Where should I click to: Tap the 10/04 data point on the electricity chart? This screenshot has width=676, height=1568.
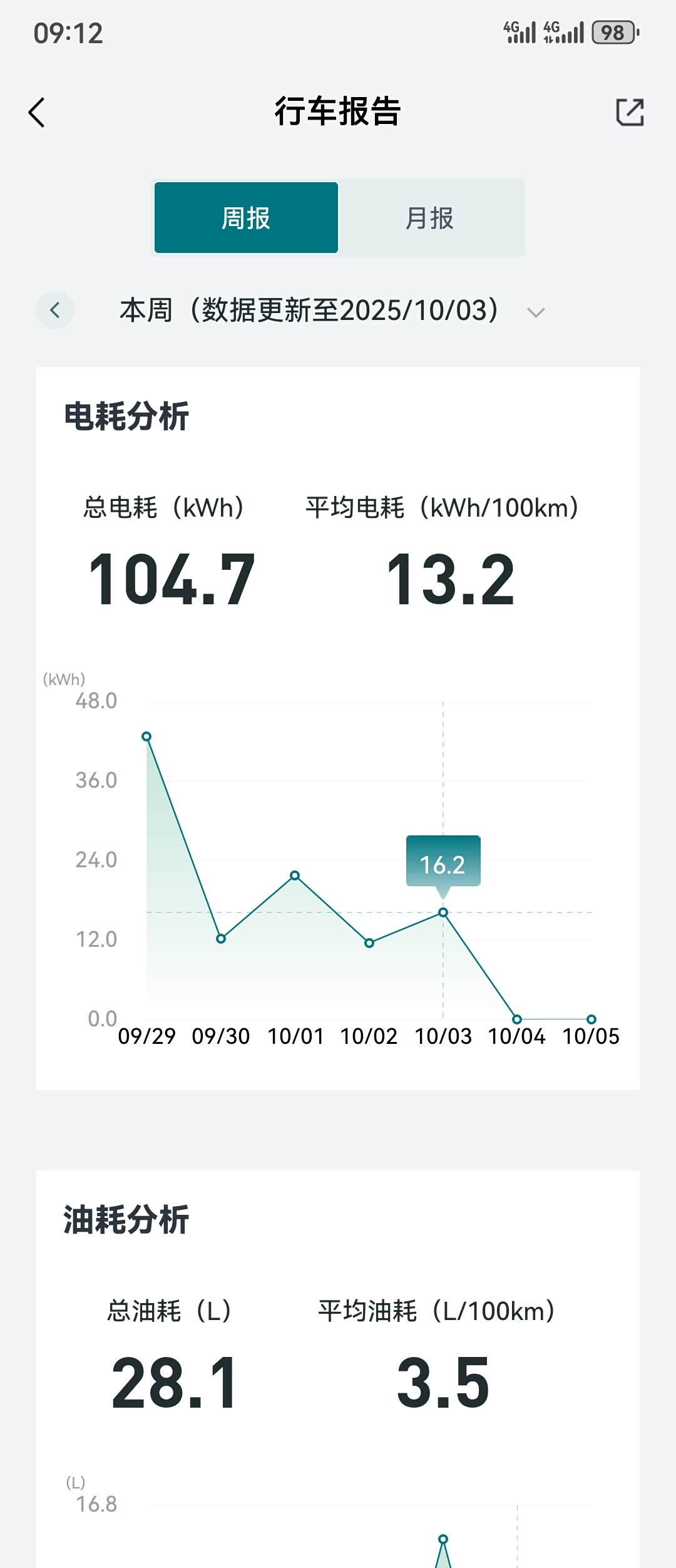[517, 1019]
